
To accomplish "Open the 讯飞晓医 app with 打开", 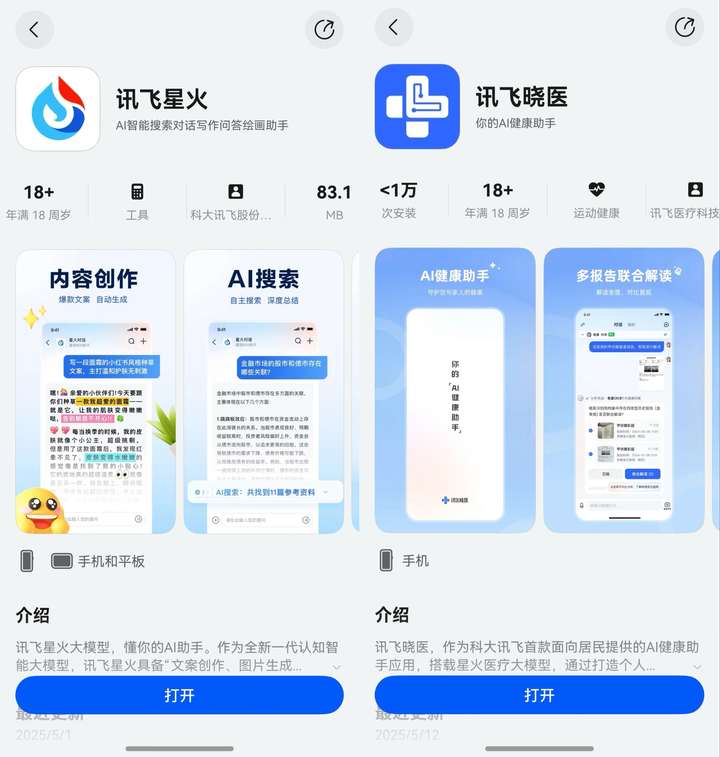I will [x=539, y=695].
